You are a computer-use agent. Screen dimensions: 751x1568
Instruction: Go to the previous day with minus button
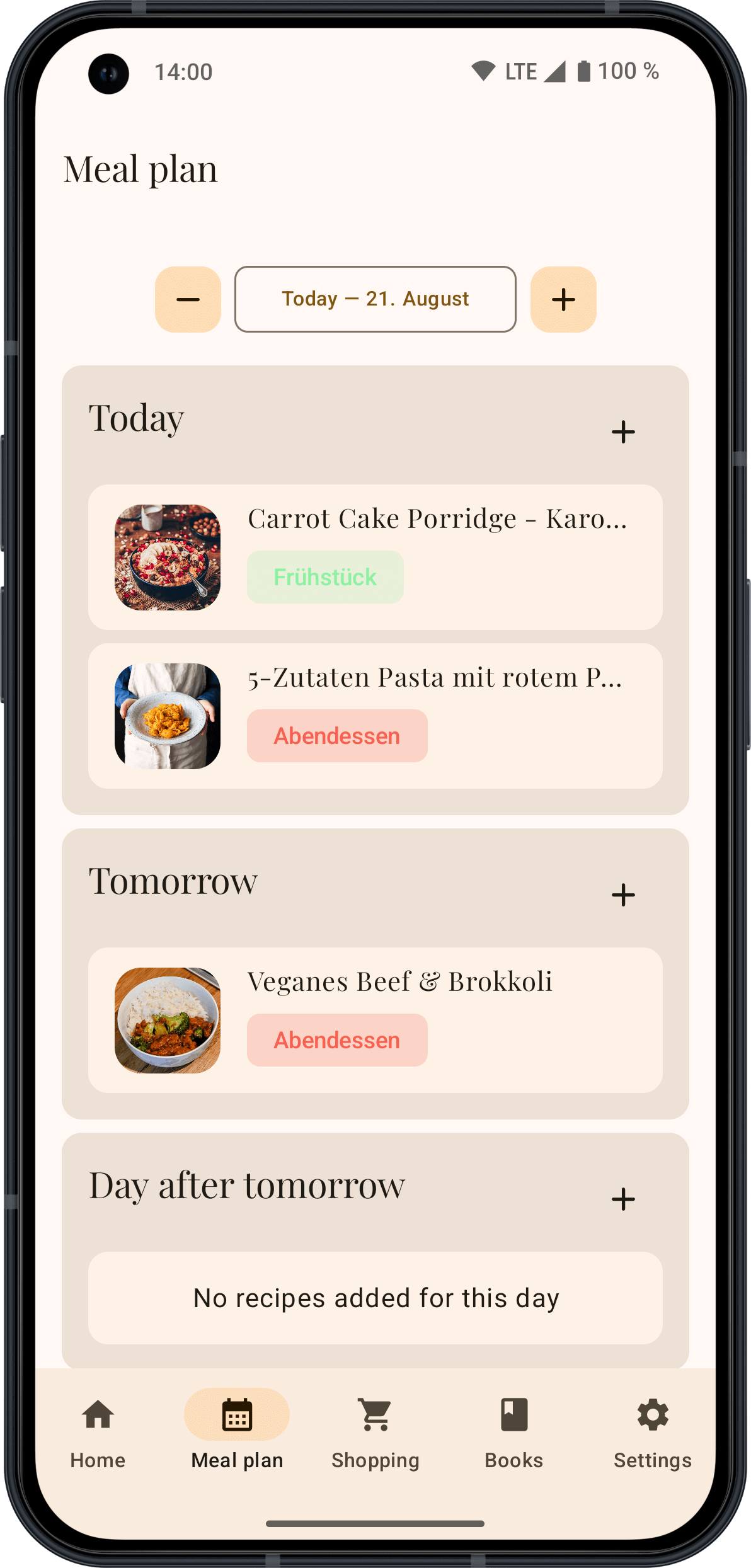coord(188,299)
